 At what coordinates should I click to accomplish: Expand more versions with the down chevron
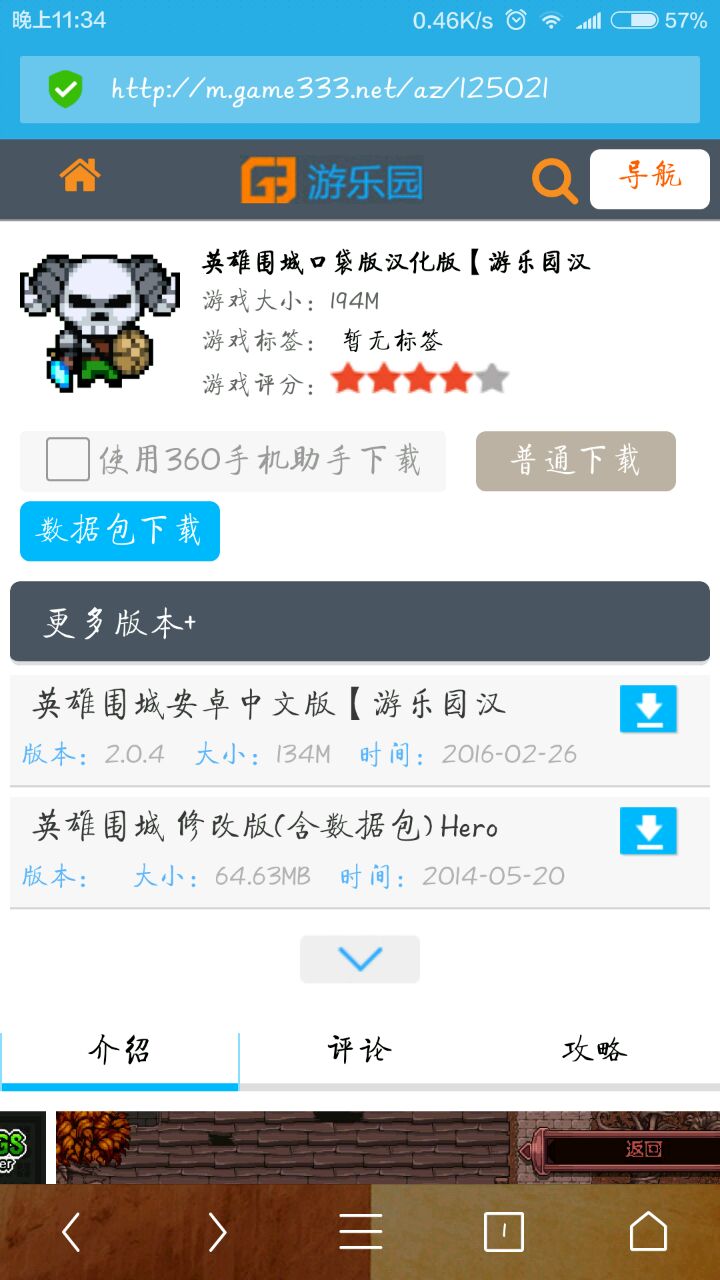[360, 960]
